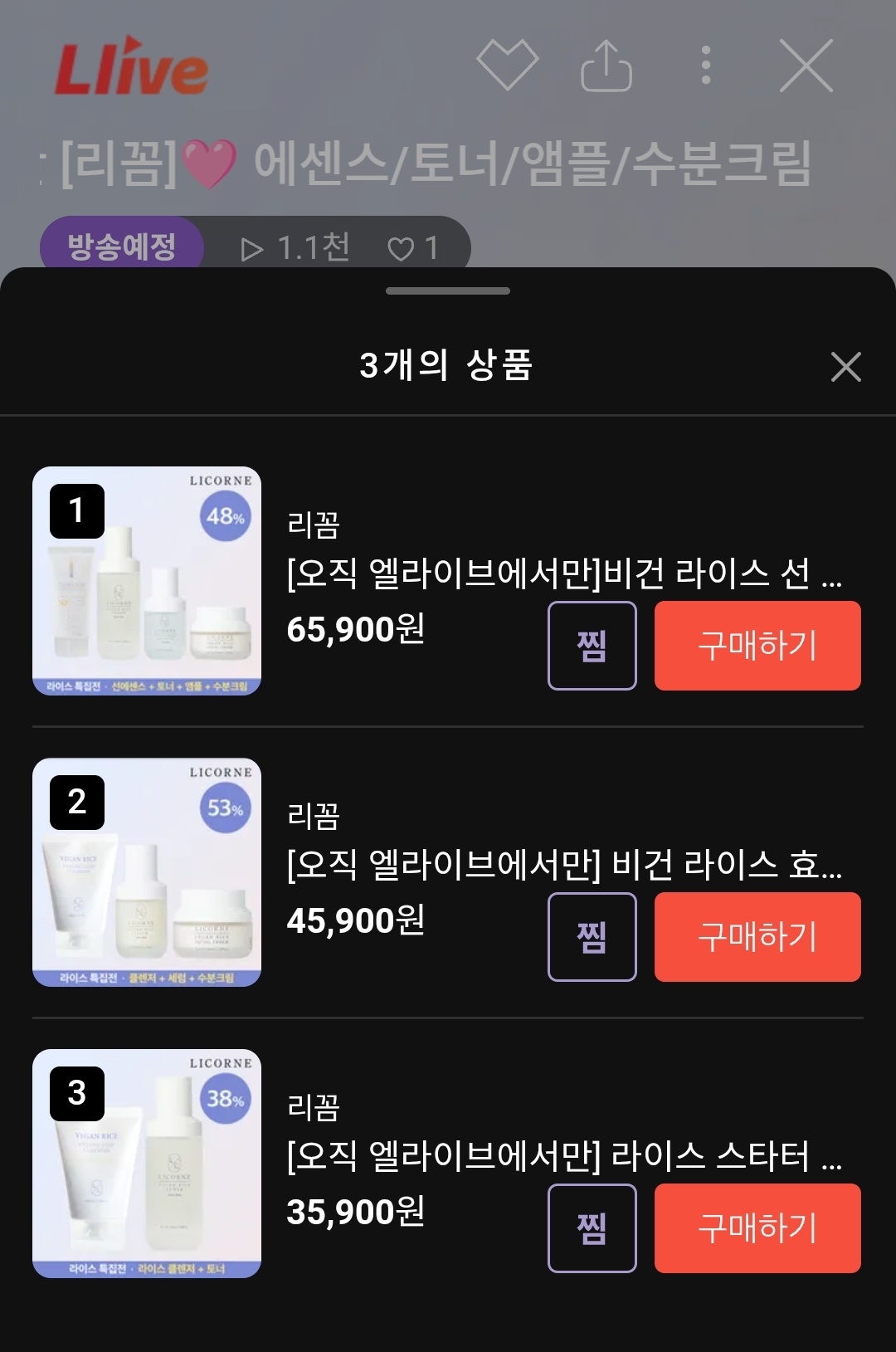Tap 찜 for the 65,900원 product
The height and width of the screenshot is (1352, 896).
click(592, 646)
